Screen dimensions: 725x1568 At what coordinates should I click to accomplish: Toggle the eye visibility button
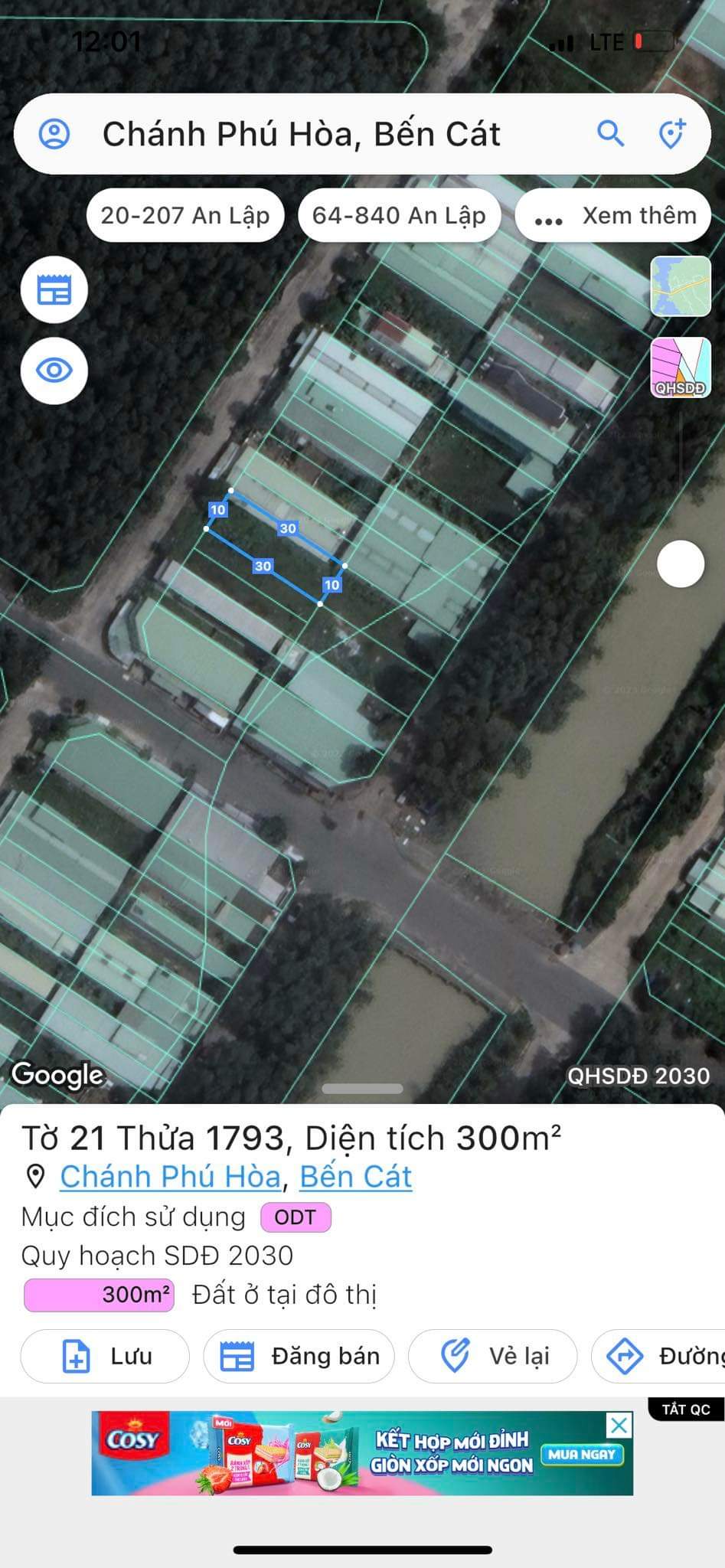54,371
